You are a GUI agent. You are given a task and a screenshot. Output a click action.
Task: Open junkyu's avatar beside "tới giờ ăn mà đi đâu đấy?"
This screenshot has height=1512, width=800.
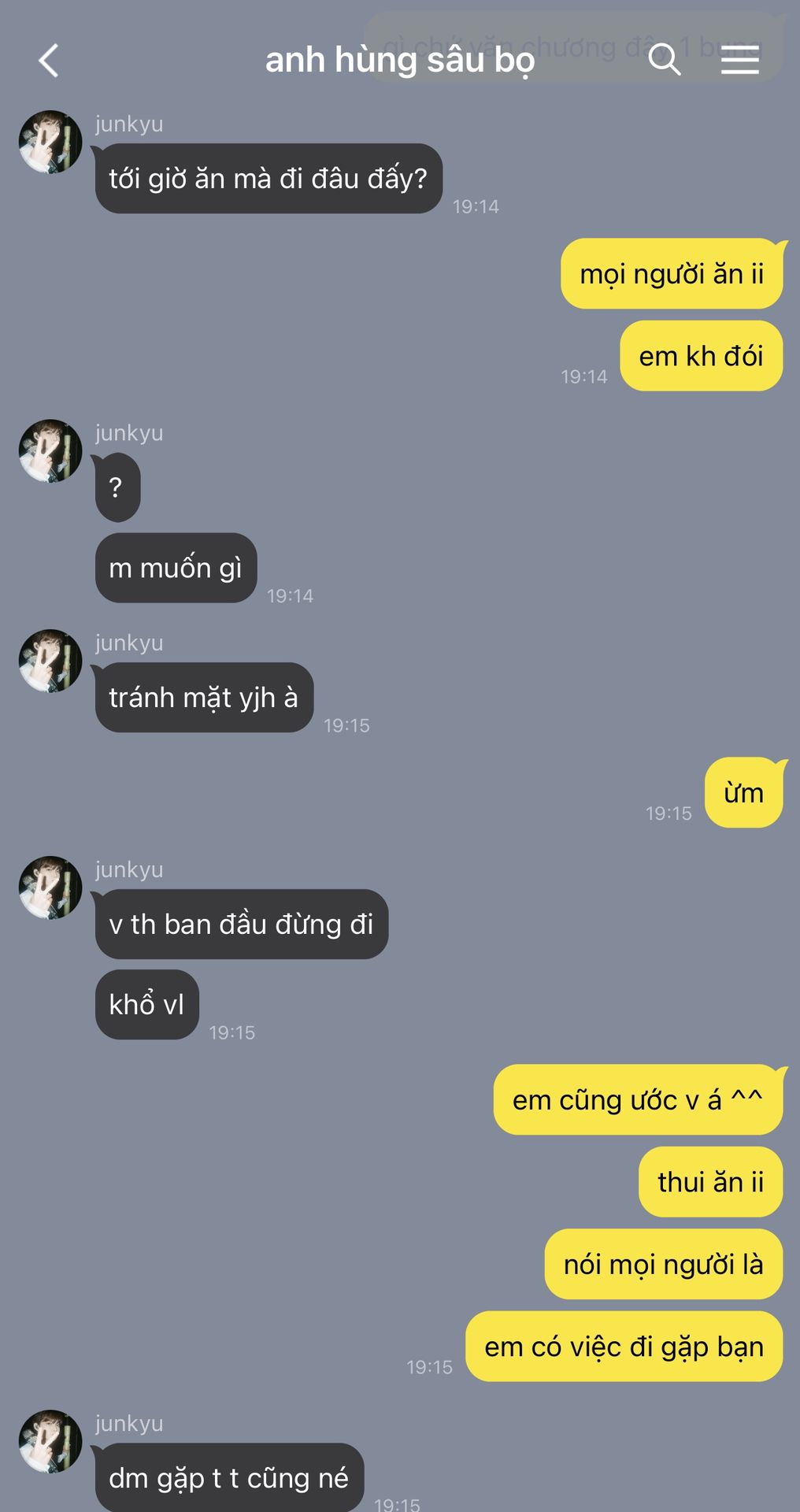click(x=50, y=142)
